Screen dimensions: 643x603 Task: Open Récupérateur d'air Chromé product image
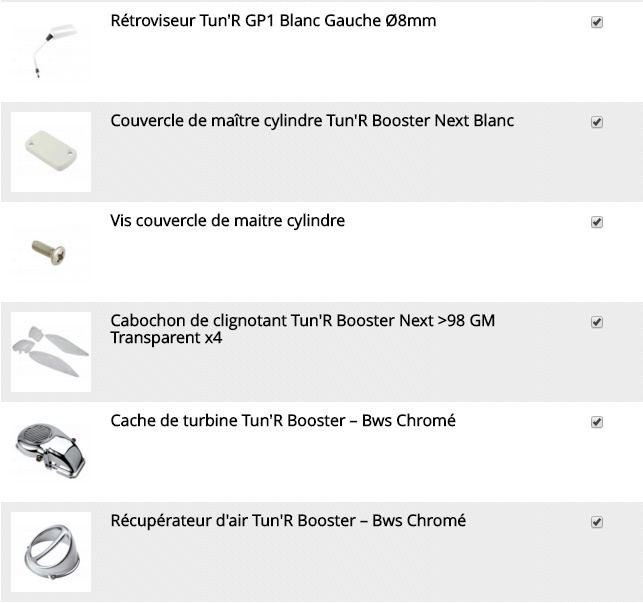[x=50, y=552]
